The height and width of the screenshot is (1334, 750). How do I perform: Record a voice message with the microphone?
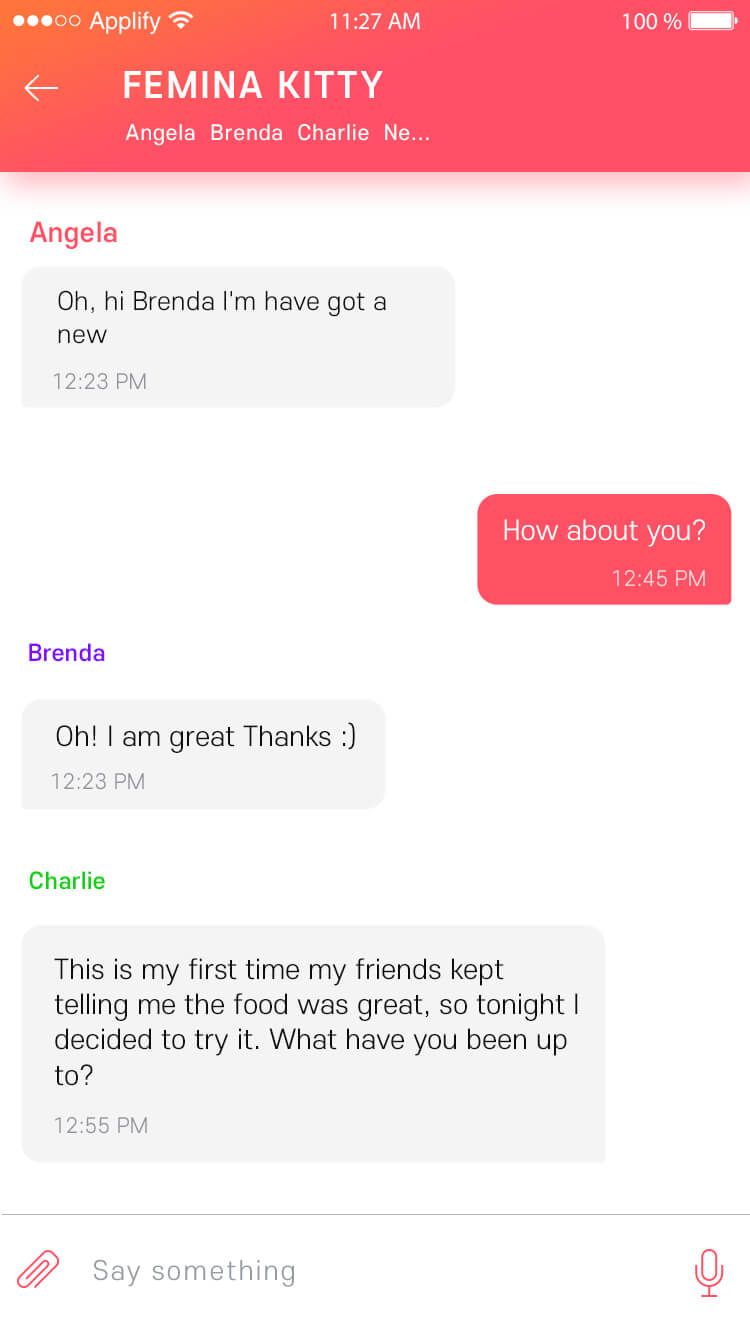point(709,1272)
